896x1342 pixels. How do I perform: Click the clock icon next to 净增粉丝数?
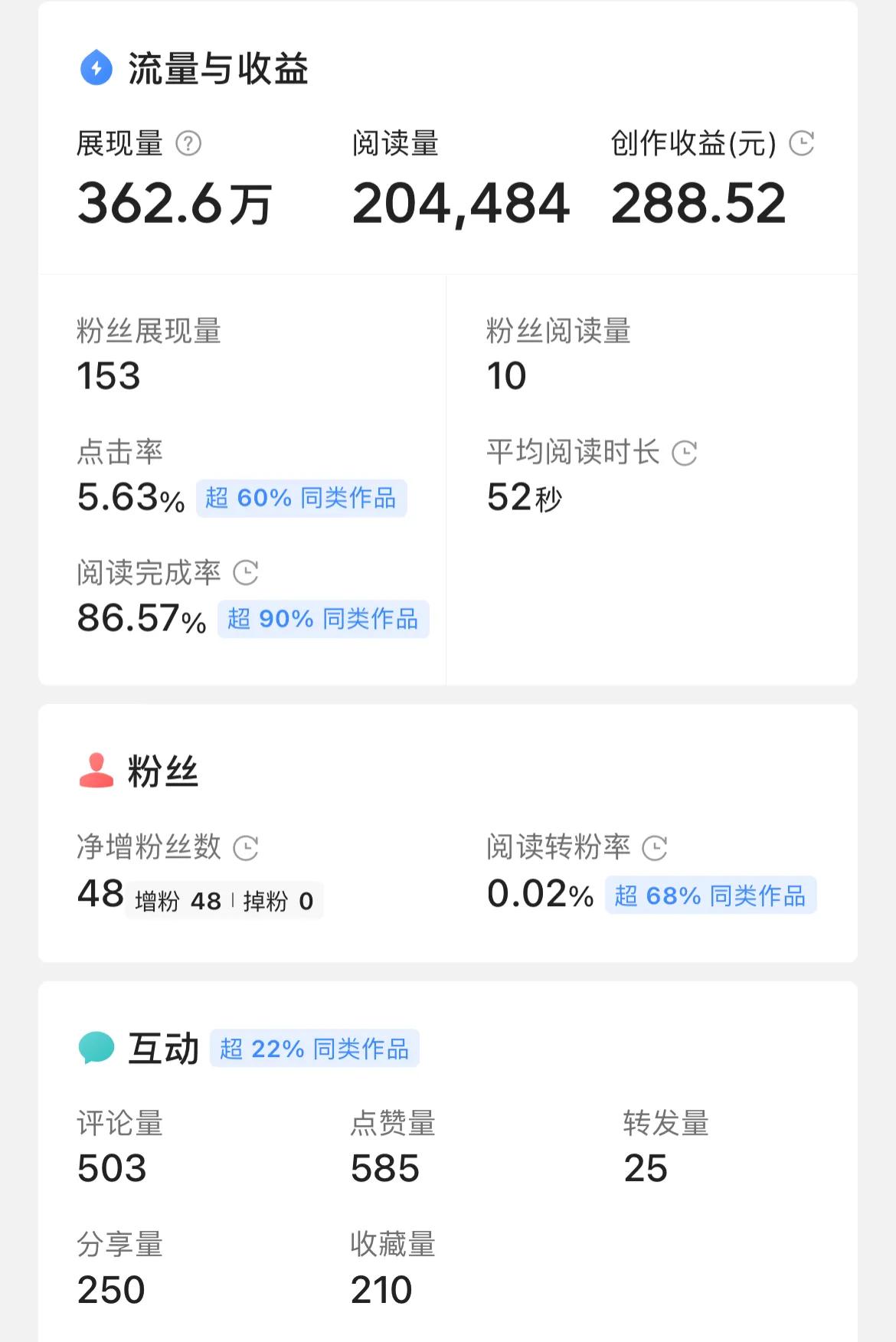(245, 848)
